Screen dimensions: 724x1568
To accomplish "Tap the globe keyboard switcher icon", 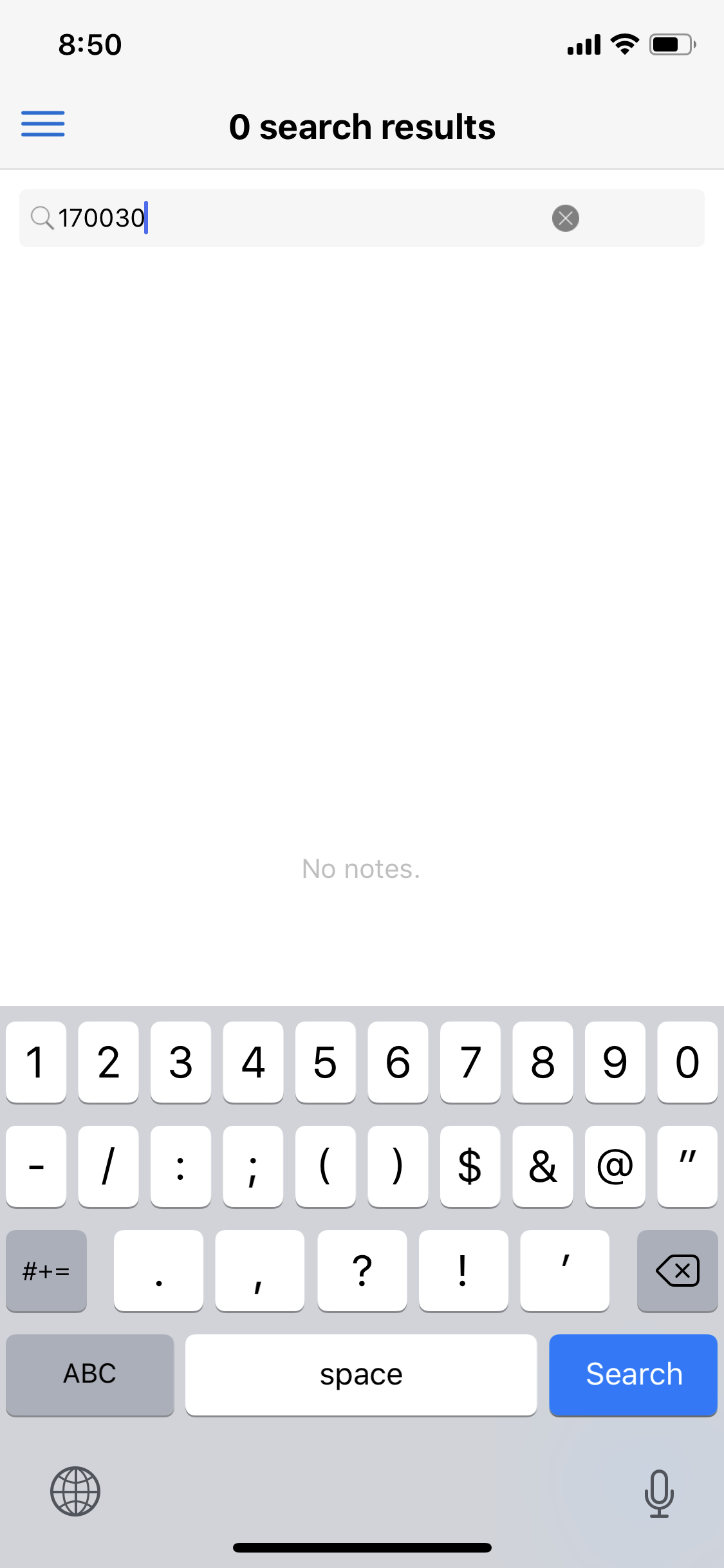I will (x=75, y=1492).
